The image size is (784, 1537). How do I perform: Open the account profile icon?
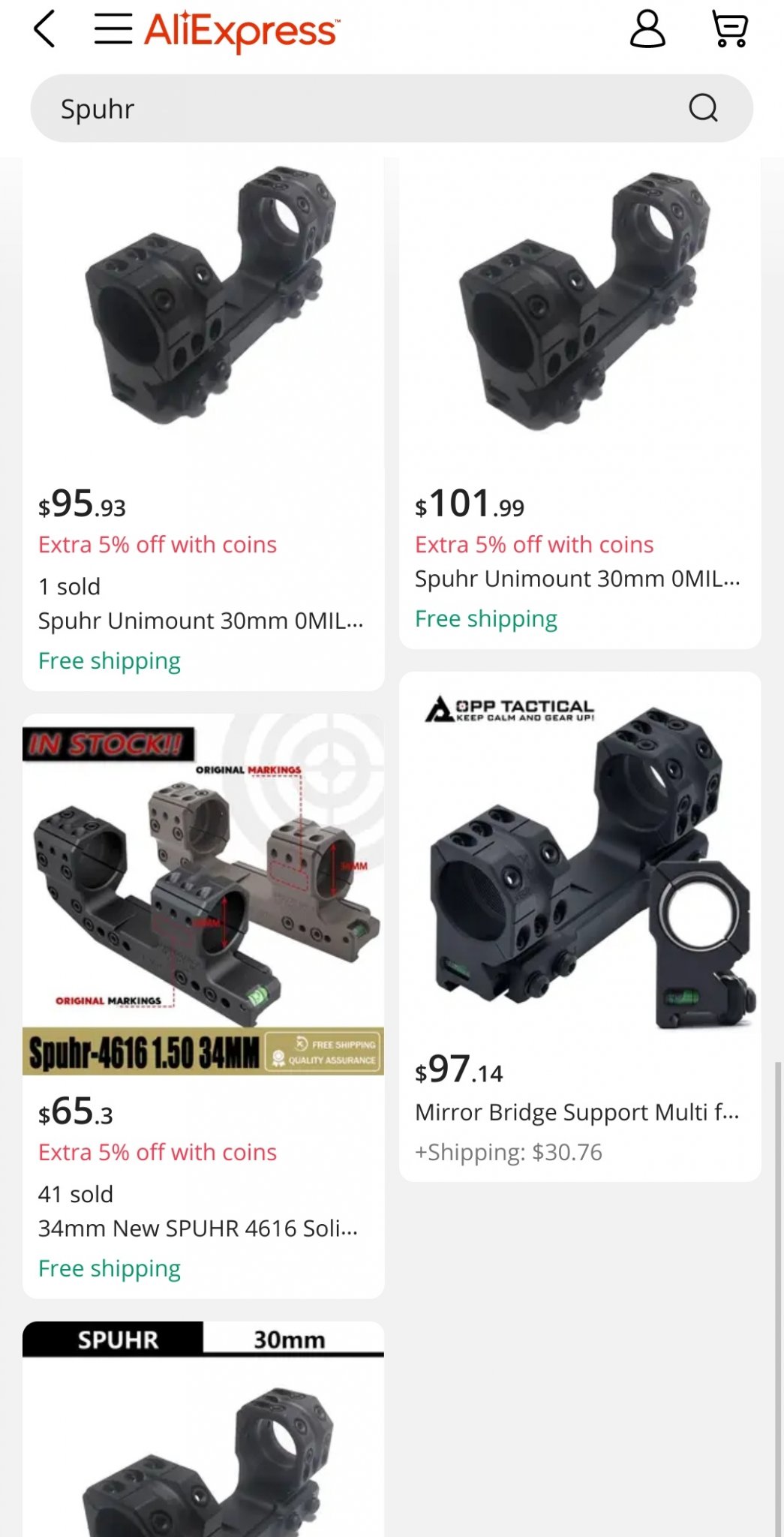click(647, 30)
